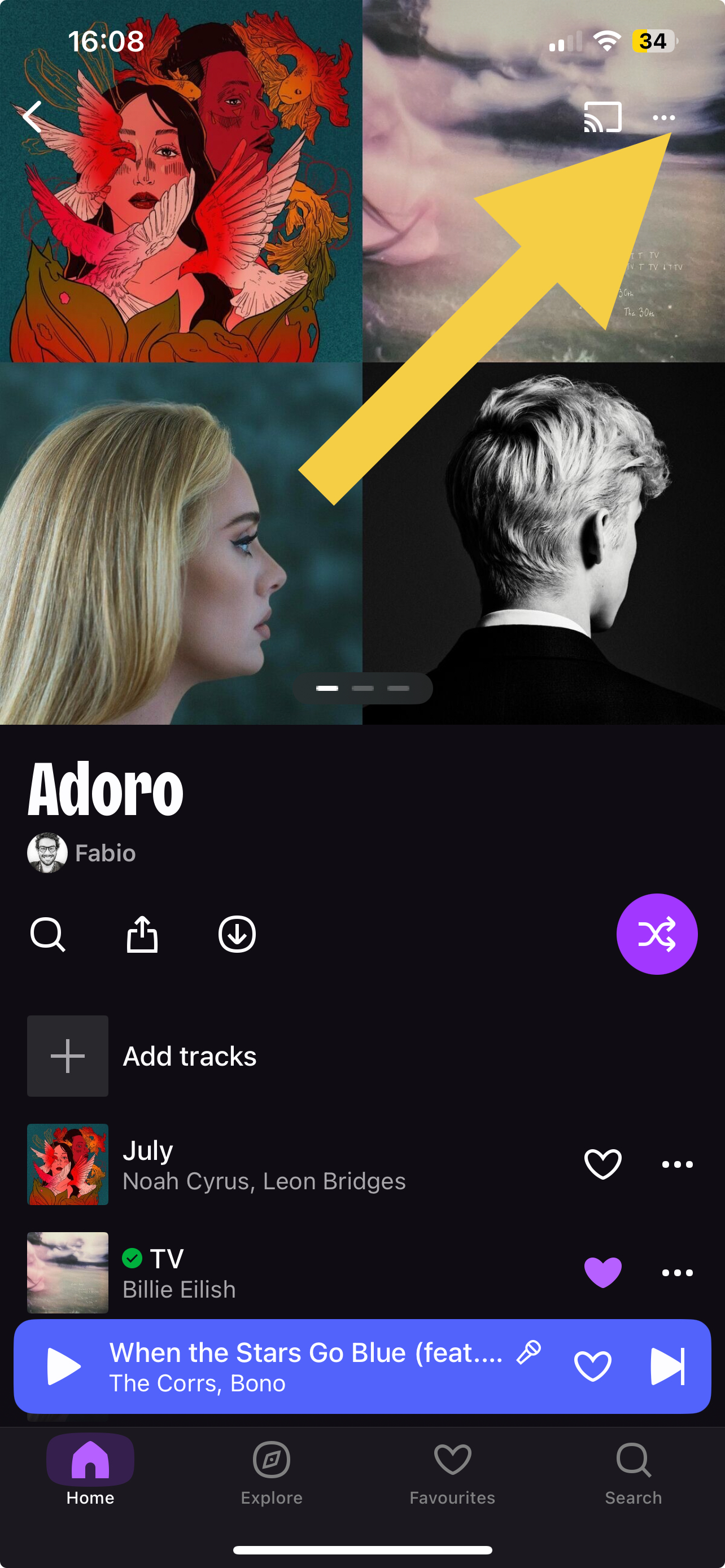Open the cast to device icon
The height and width of the screenshot is (1568, 725).
[602, 117]
